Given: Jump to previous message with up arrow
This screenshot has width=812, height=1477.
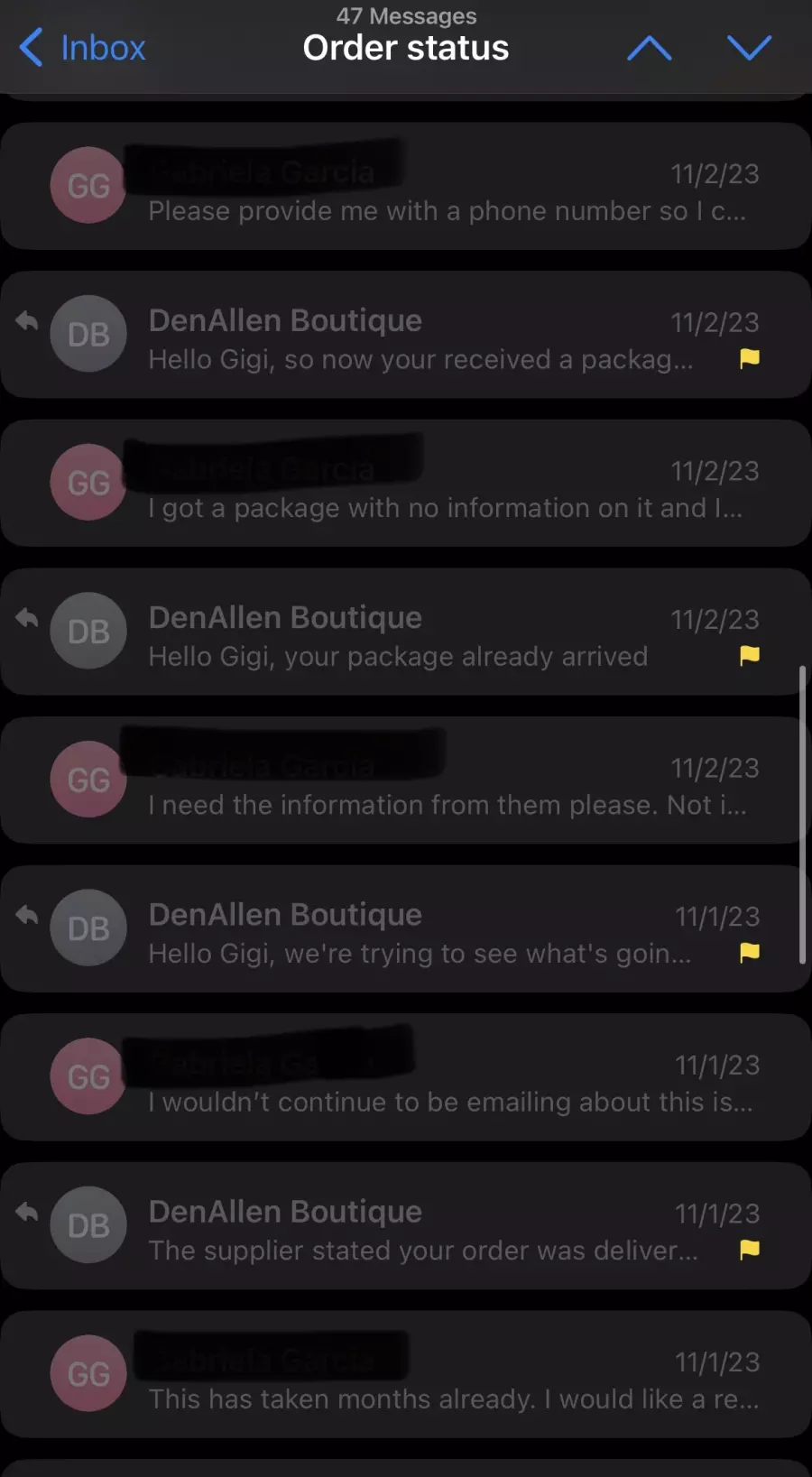Looking at the screenshot, I should pos(650,48).
